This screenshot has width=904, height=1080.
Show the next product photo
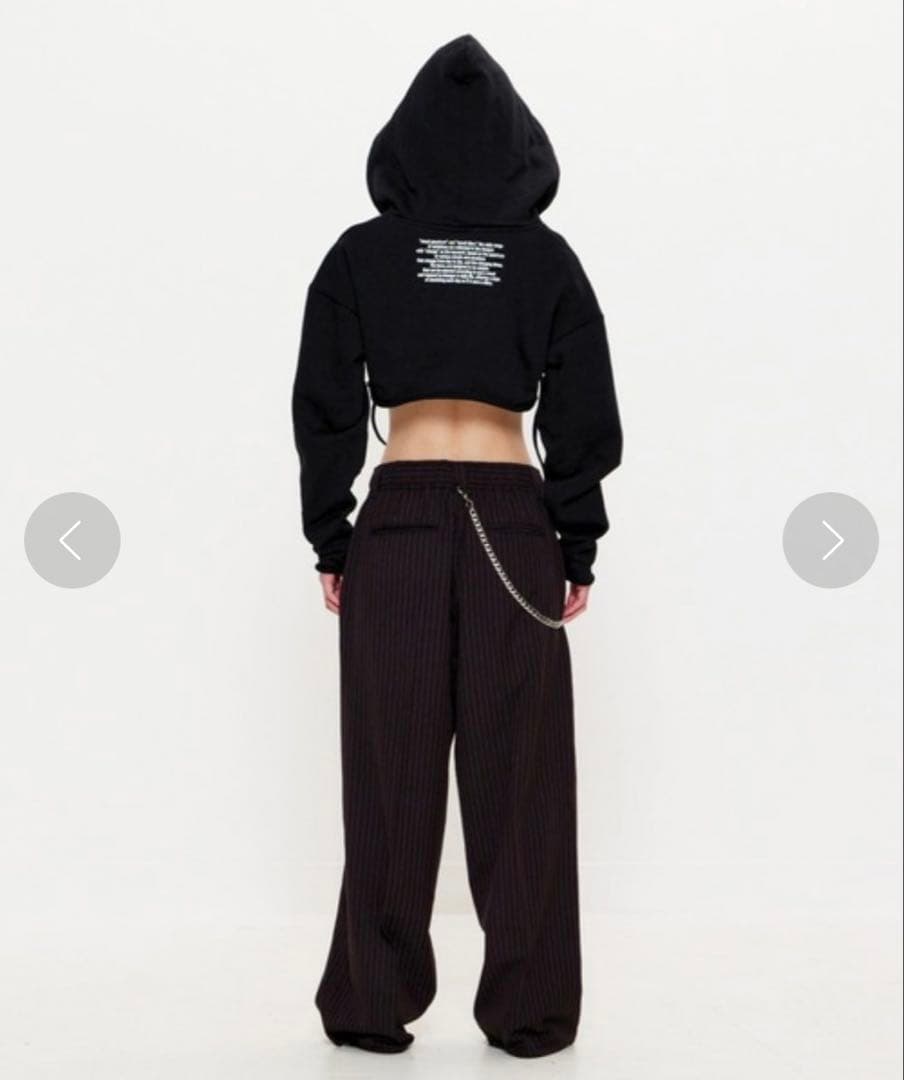click(830, 540)
